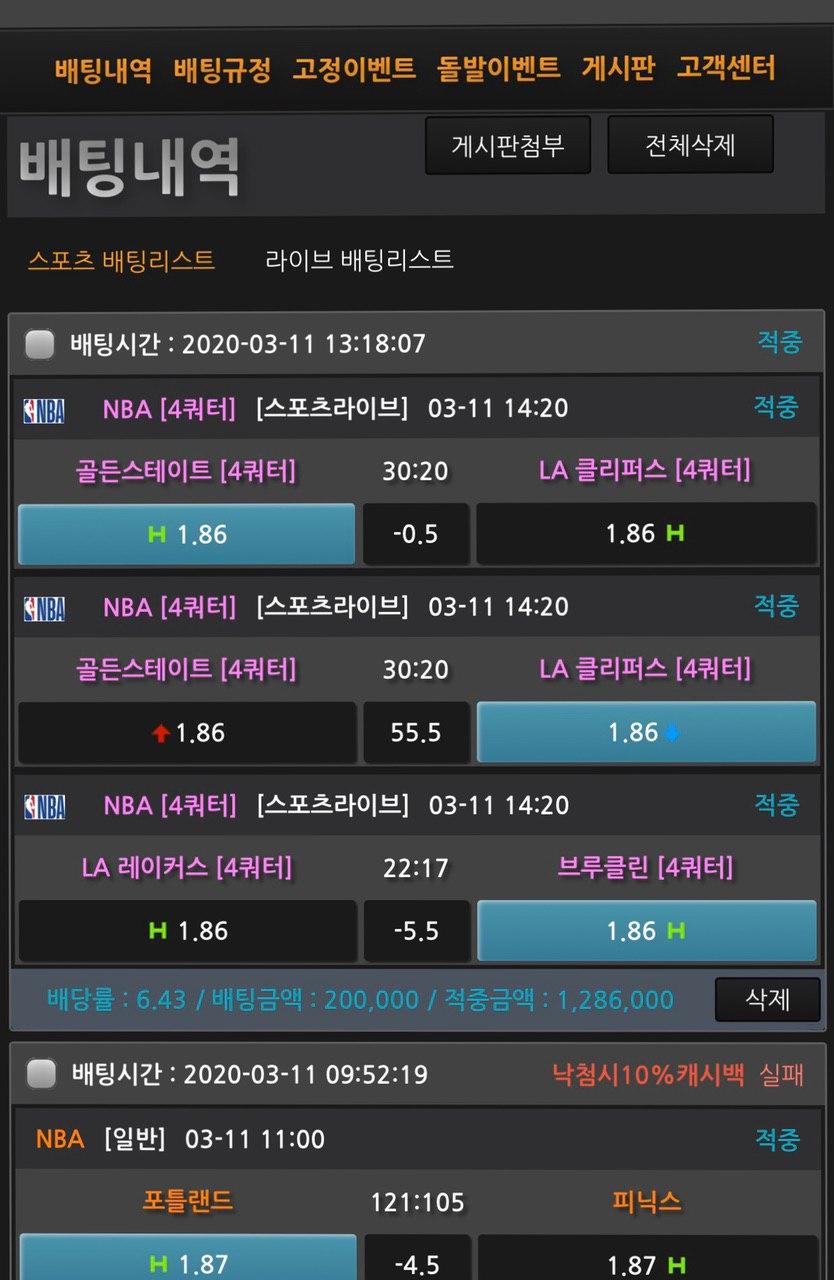Open 고객센터 customer center

[726, 69]
